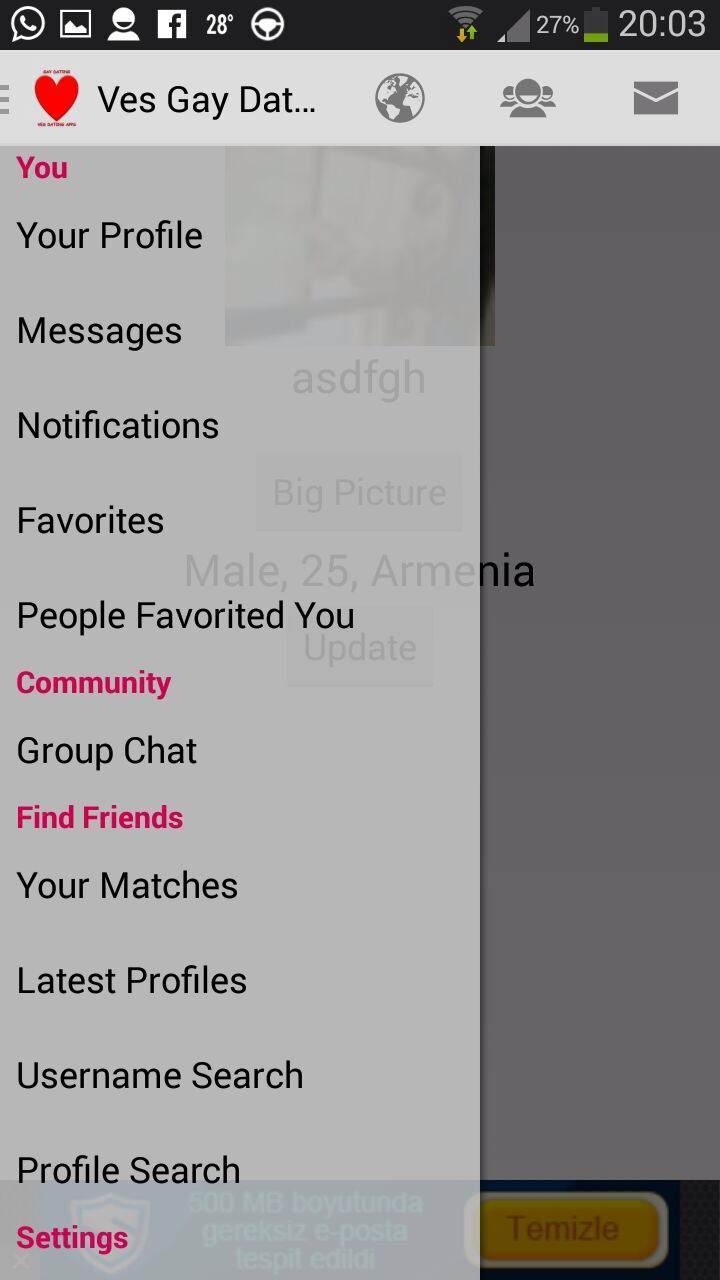Open Your Profile from the drawer
Image resolution: width=720 pixels, height=1280 pixels.
coord(109,236)
